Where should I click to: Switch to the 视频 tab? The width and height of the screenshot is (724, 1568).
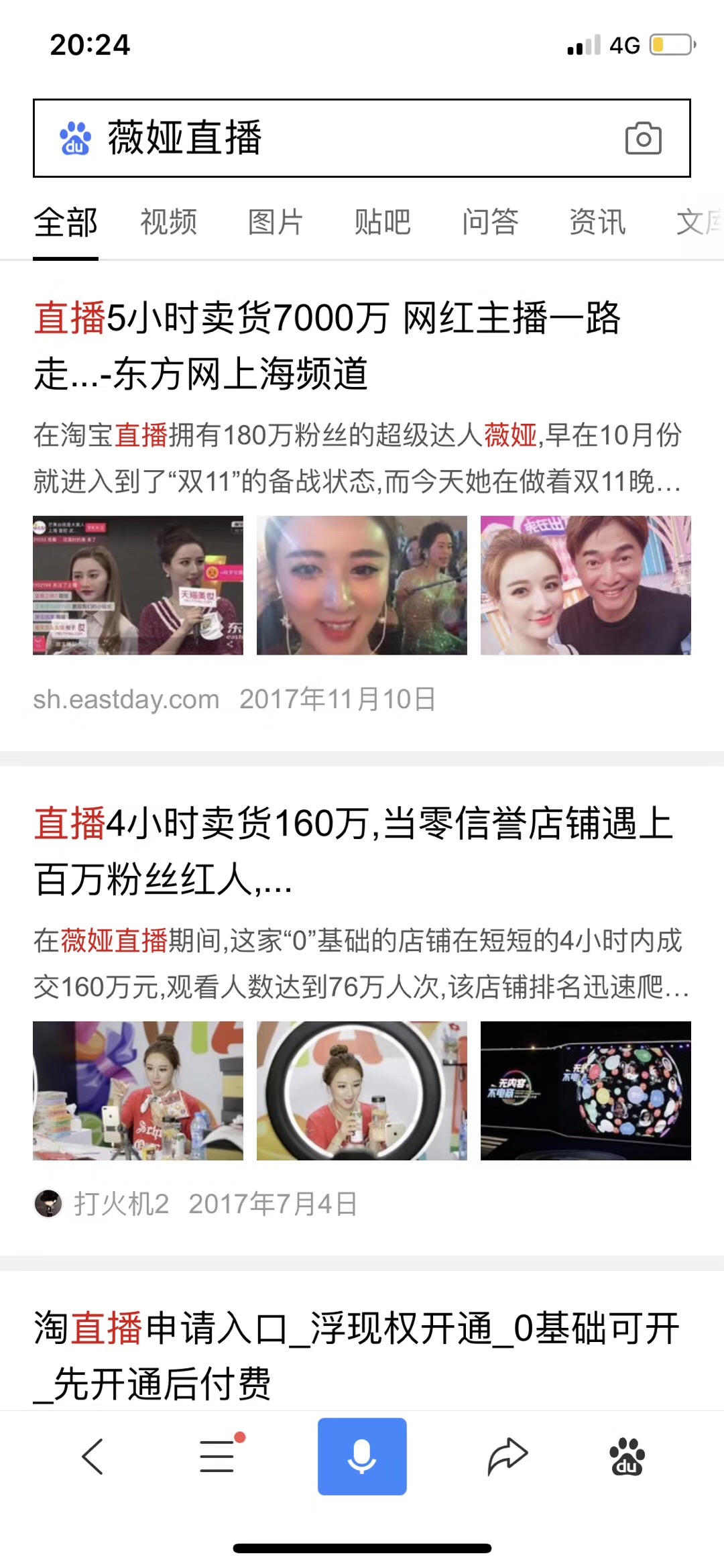(168, 222)
